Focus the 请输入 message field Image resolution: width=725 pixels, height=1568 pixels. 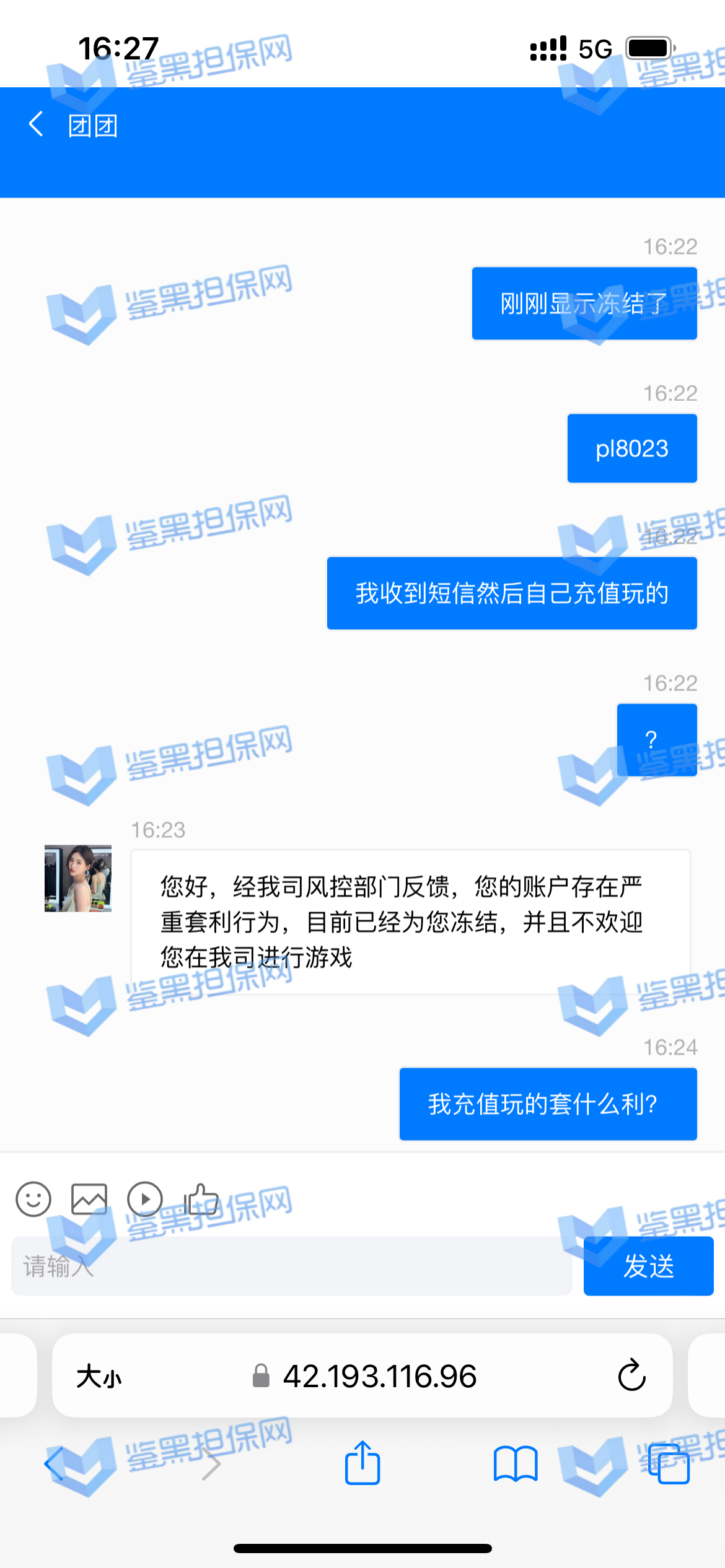click(291, 1266)
